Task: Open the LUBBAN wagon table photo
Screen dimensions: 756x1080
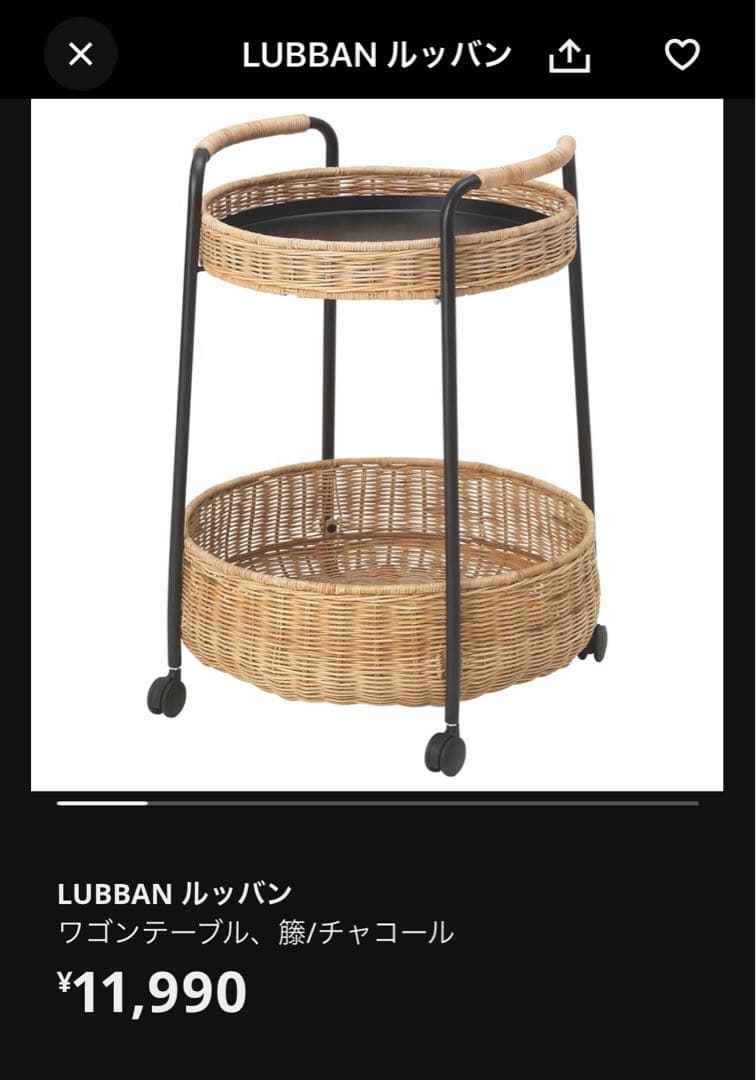Action: [x=377, y=445]
